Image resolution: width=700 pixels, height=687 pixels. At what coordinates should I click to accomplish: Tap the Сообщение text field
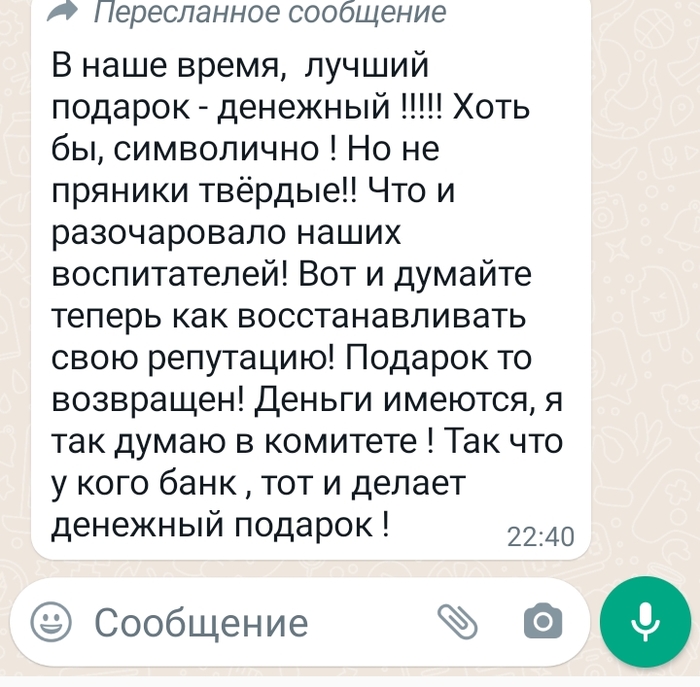[x=250, y=623]
